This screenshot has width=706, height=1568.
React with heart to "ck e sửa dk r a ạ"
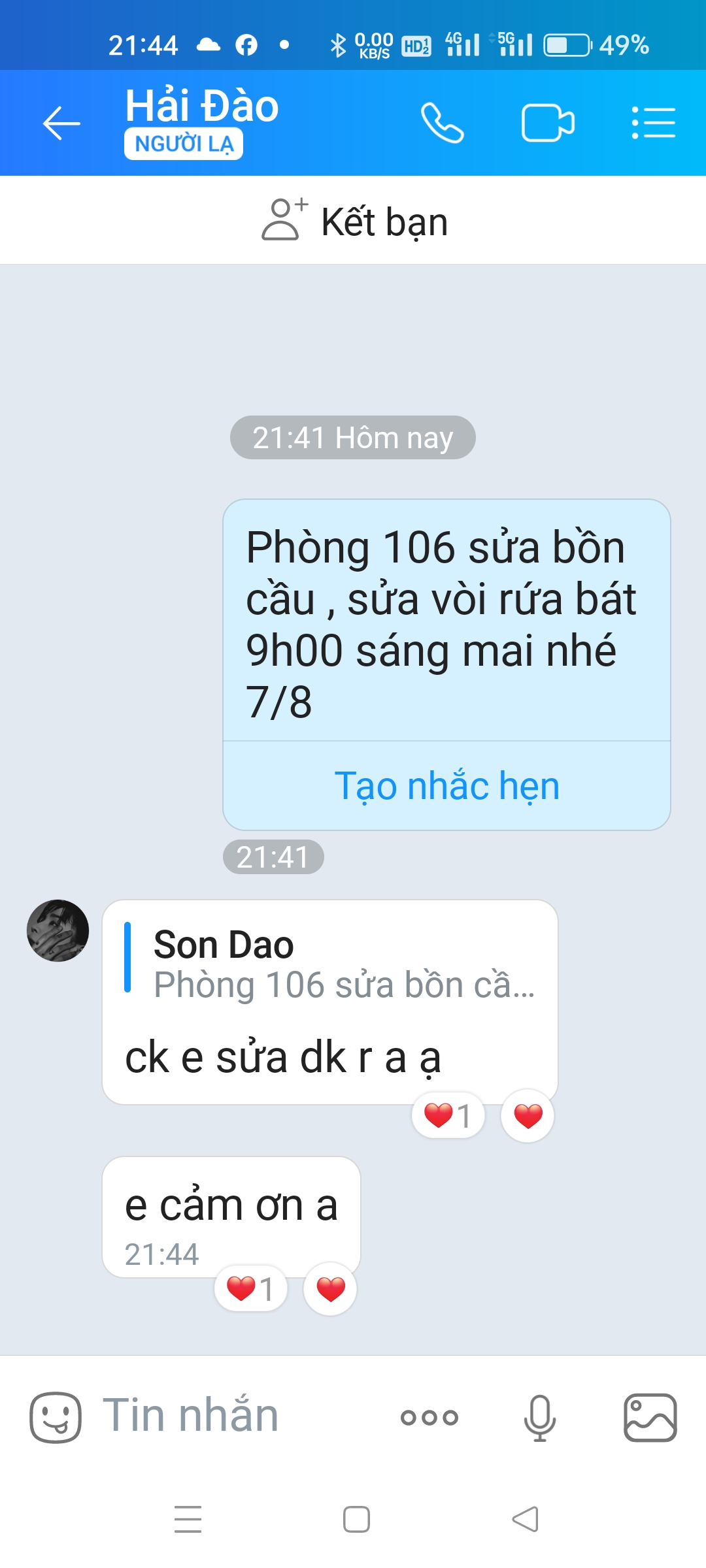[528, 1116]
